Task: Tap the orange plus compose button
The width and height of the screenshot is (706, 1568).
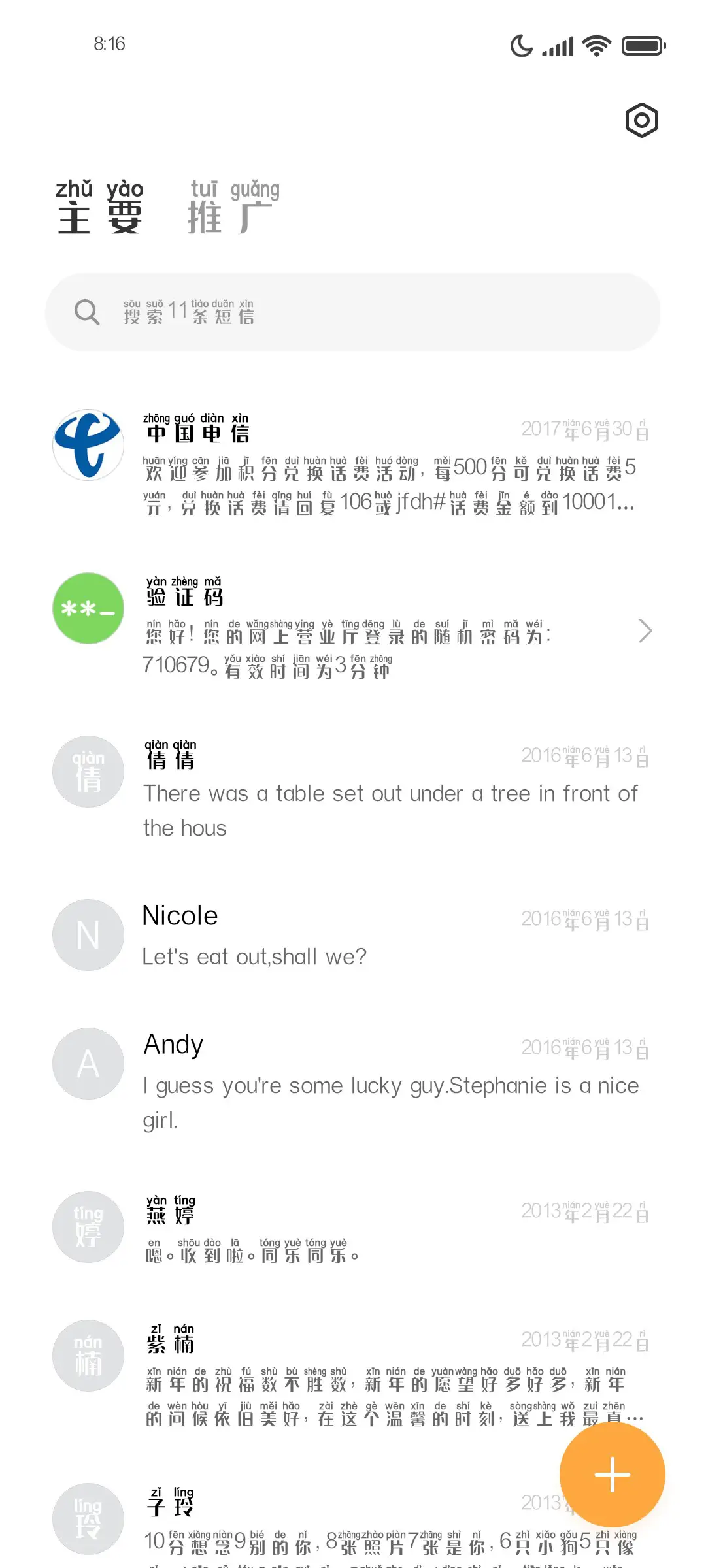Action: click(x=611, y=1474)
